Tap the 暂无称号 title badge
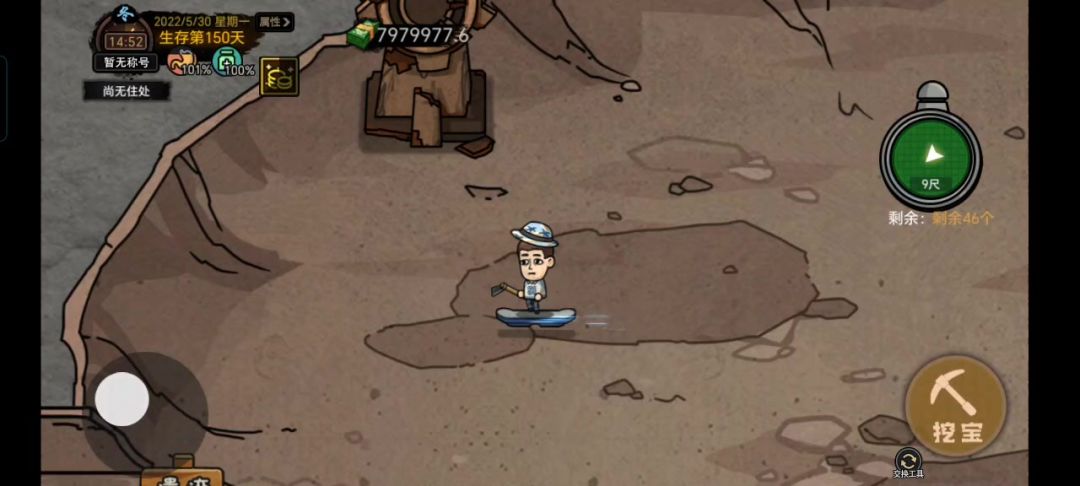This screenshot has height=486, width=1080. pyautogui.click(x=126, y=62)
